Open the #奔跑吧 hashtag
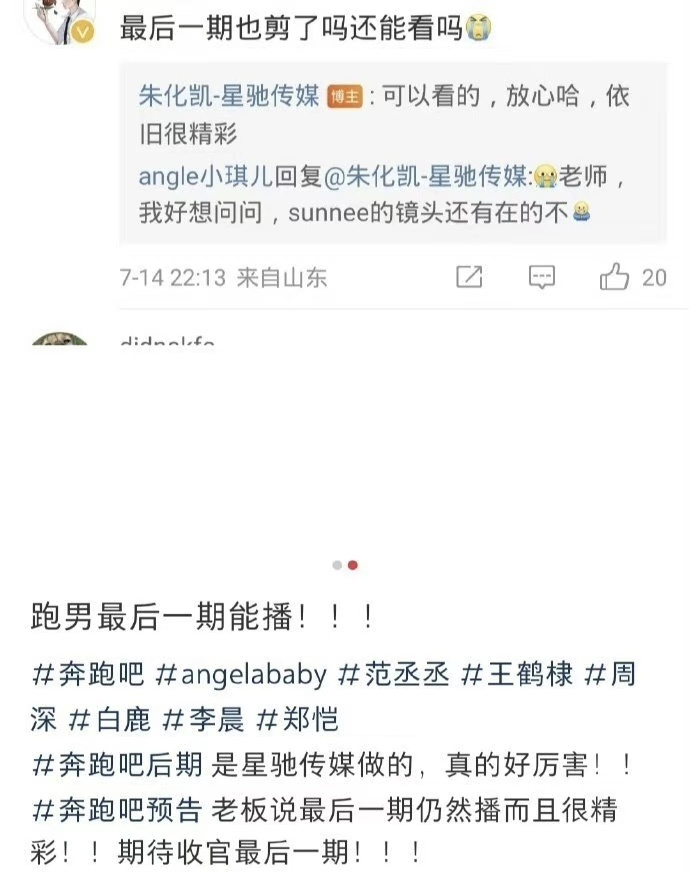This screenshot has width=690, height=872. click(89, 675)
